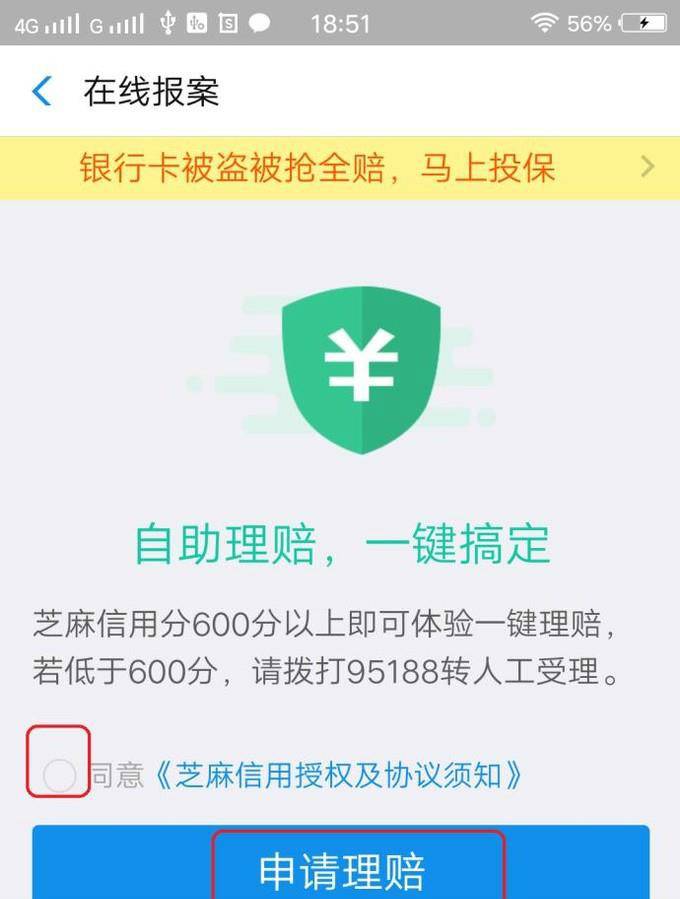This screenshot has height=899, width=680.
Task: Open 《芝麻信用授权及协议须知》 link
Action: 337,774
